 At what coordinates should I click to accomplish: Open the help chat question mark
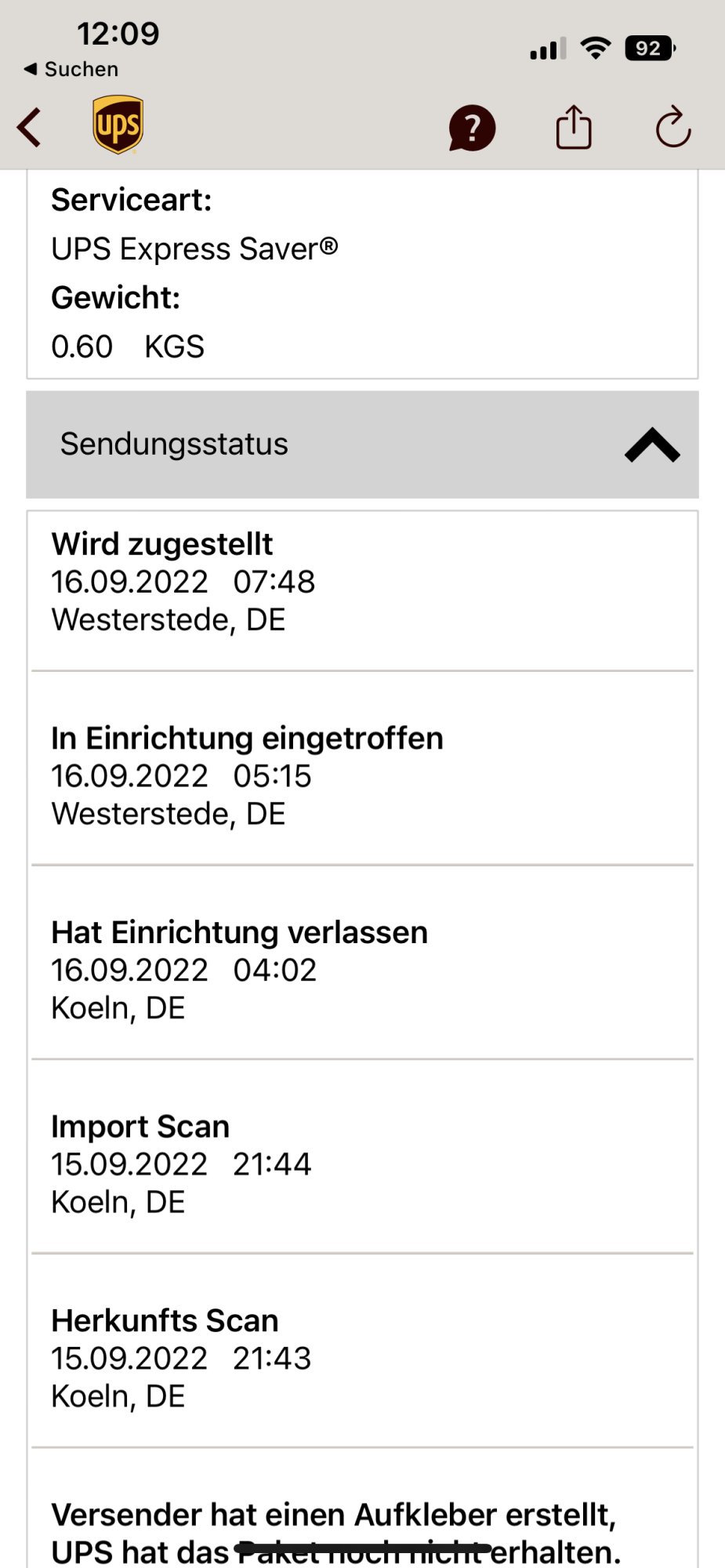pos(472,128)
